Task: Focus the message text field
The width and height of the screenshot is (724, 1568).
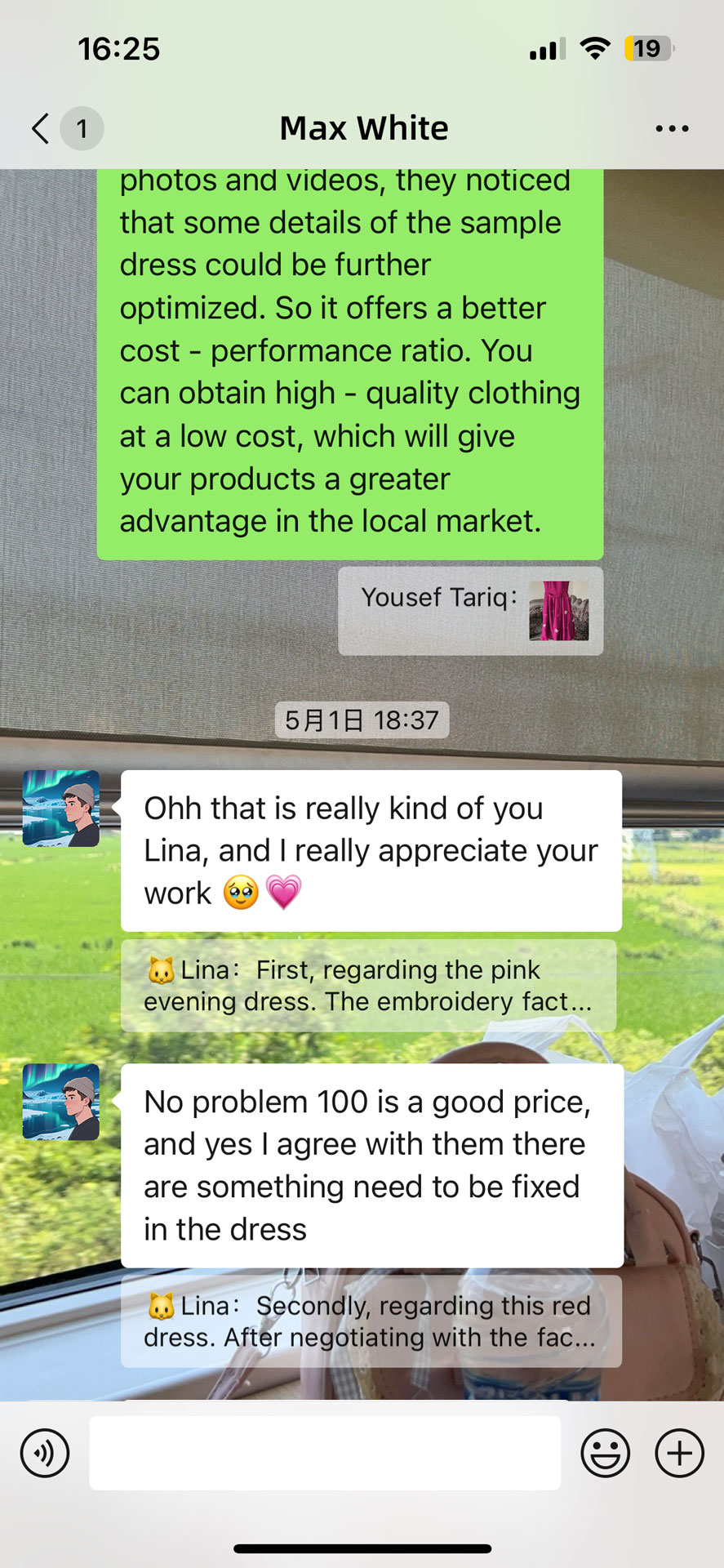Action: point(325,1453)
